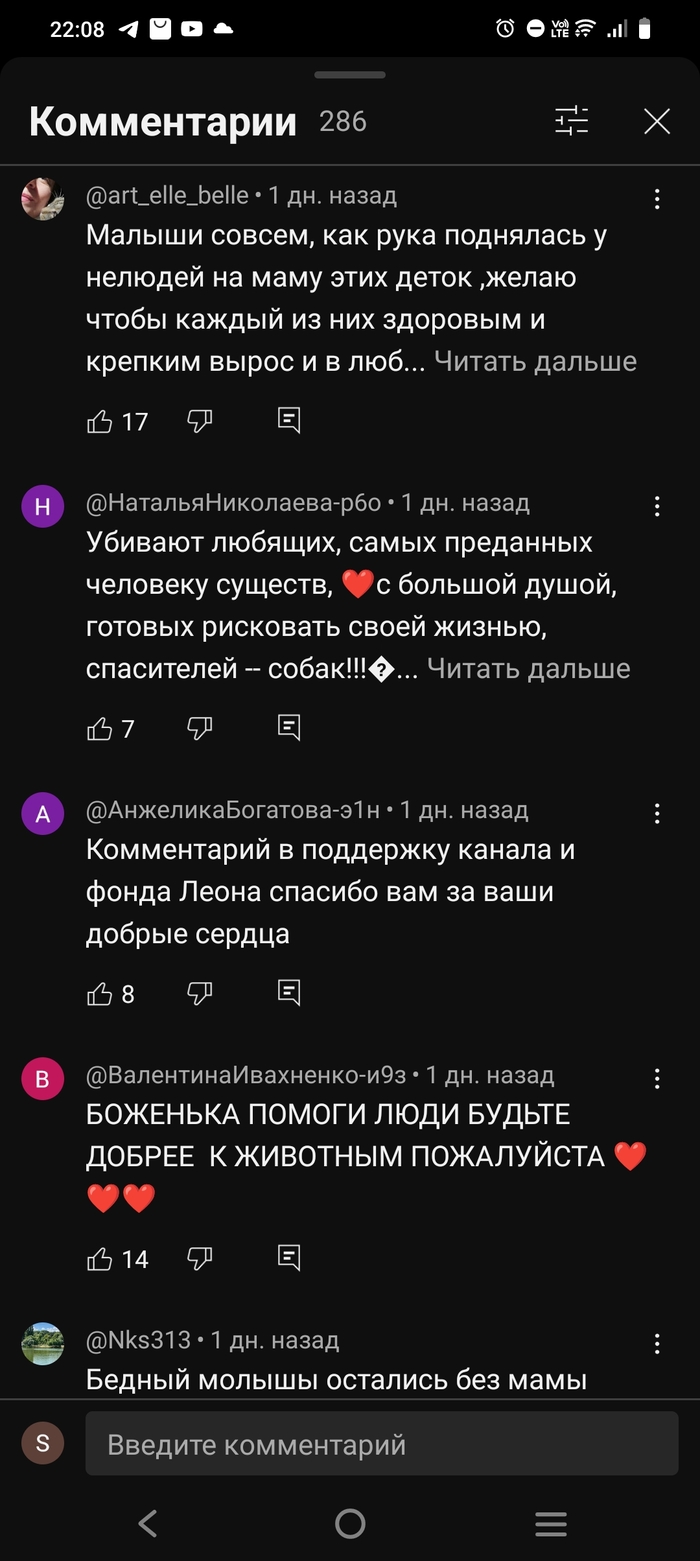This screenshot has height=1561, width=700.
Task: Tap the Введите комментарий input field
Action: coord(381,1444)
